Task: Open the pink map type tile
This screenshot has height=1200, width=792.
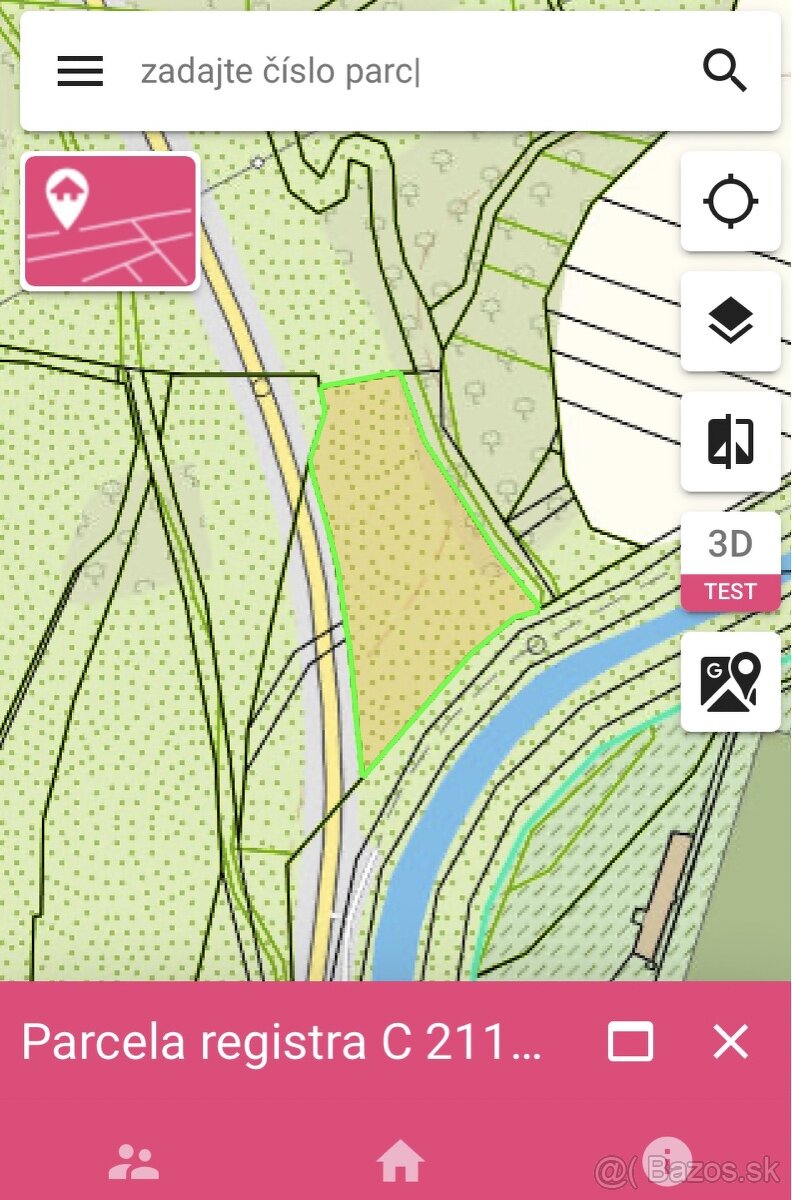Action: (x=110, y=222)
